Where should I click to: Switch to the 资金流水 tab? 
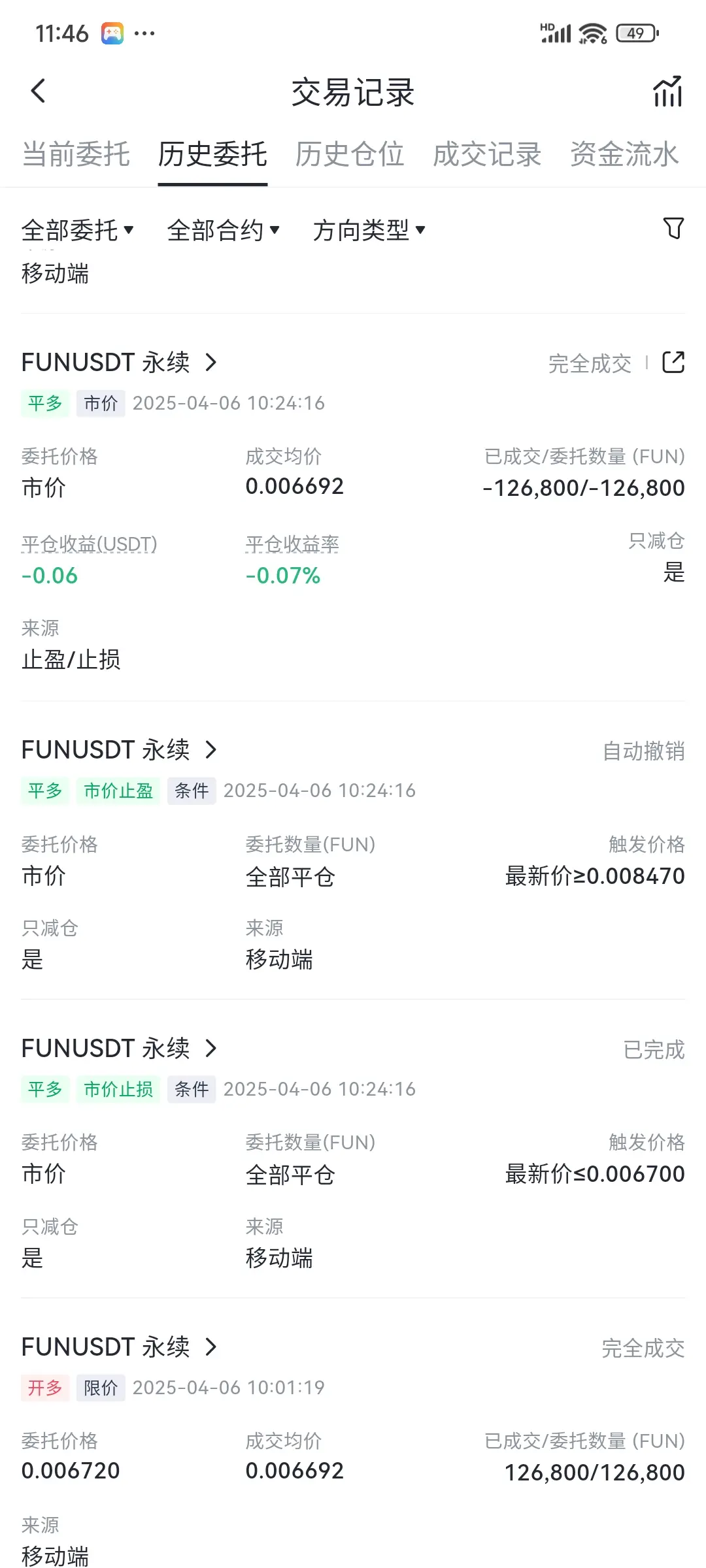[x=624, y=155]
